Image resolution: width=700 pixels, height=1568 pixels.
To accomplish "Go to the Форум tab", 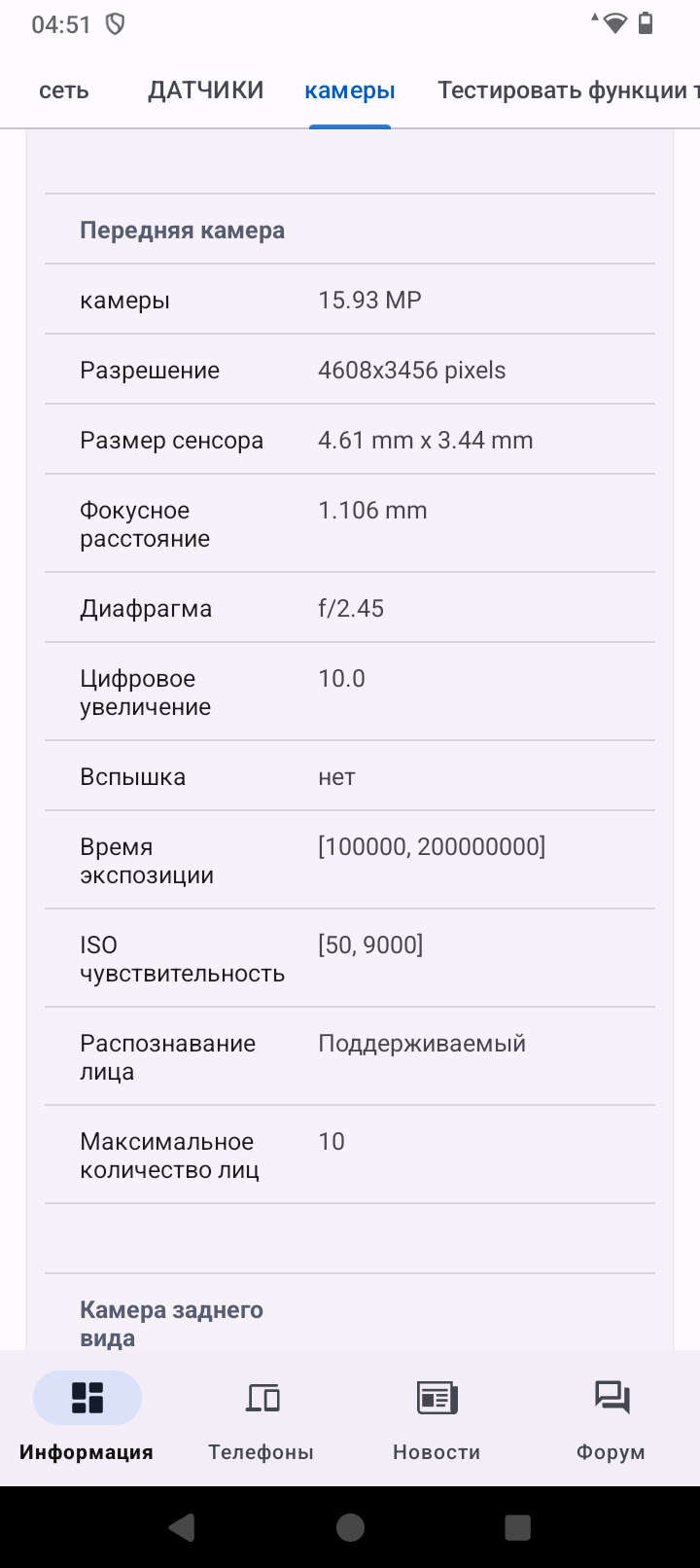I will click(612, 1416).
